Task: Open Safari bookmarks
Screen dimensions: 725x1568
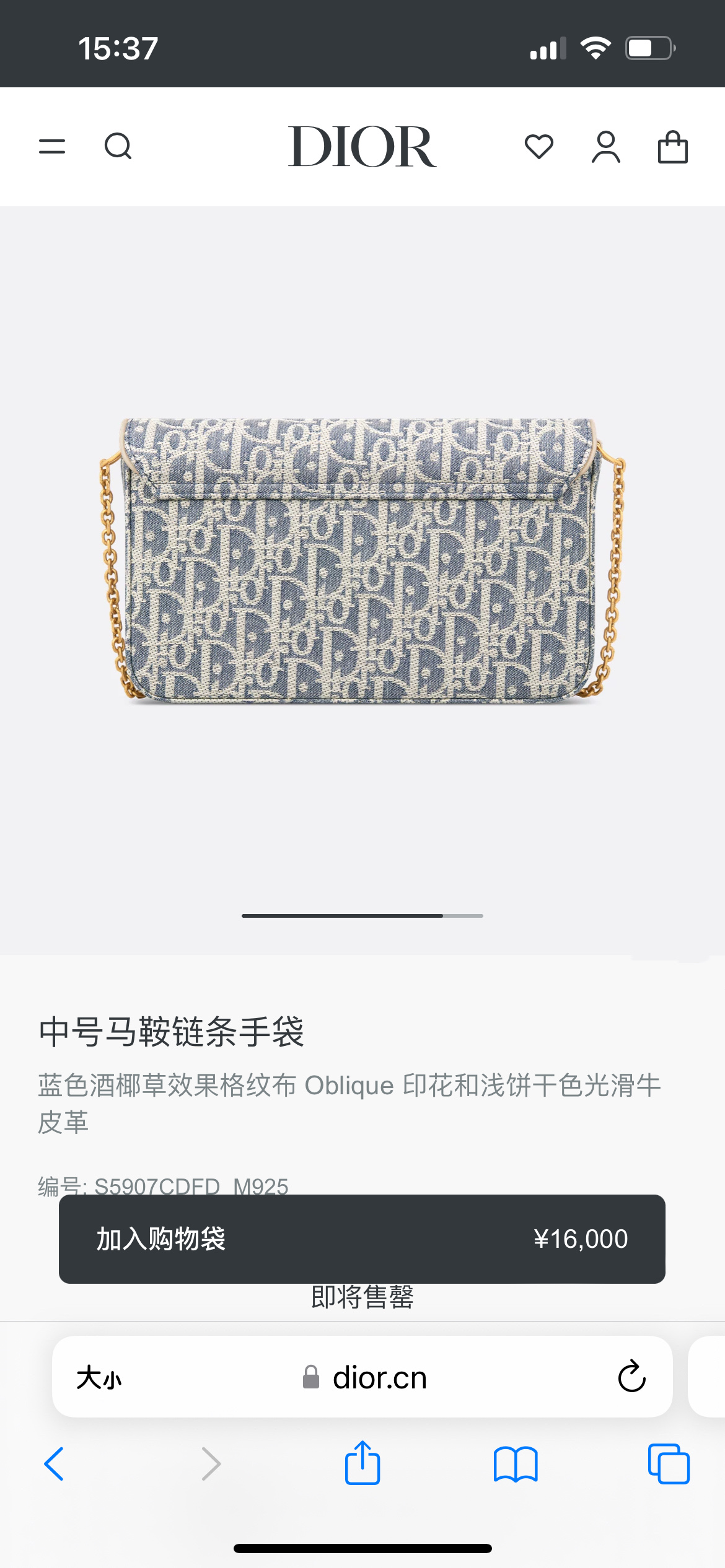Action: 516,1464
